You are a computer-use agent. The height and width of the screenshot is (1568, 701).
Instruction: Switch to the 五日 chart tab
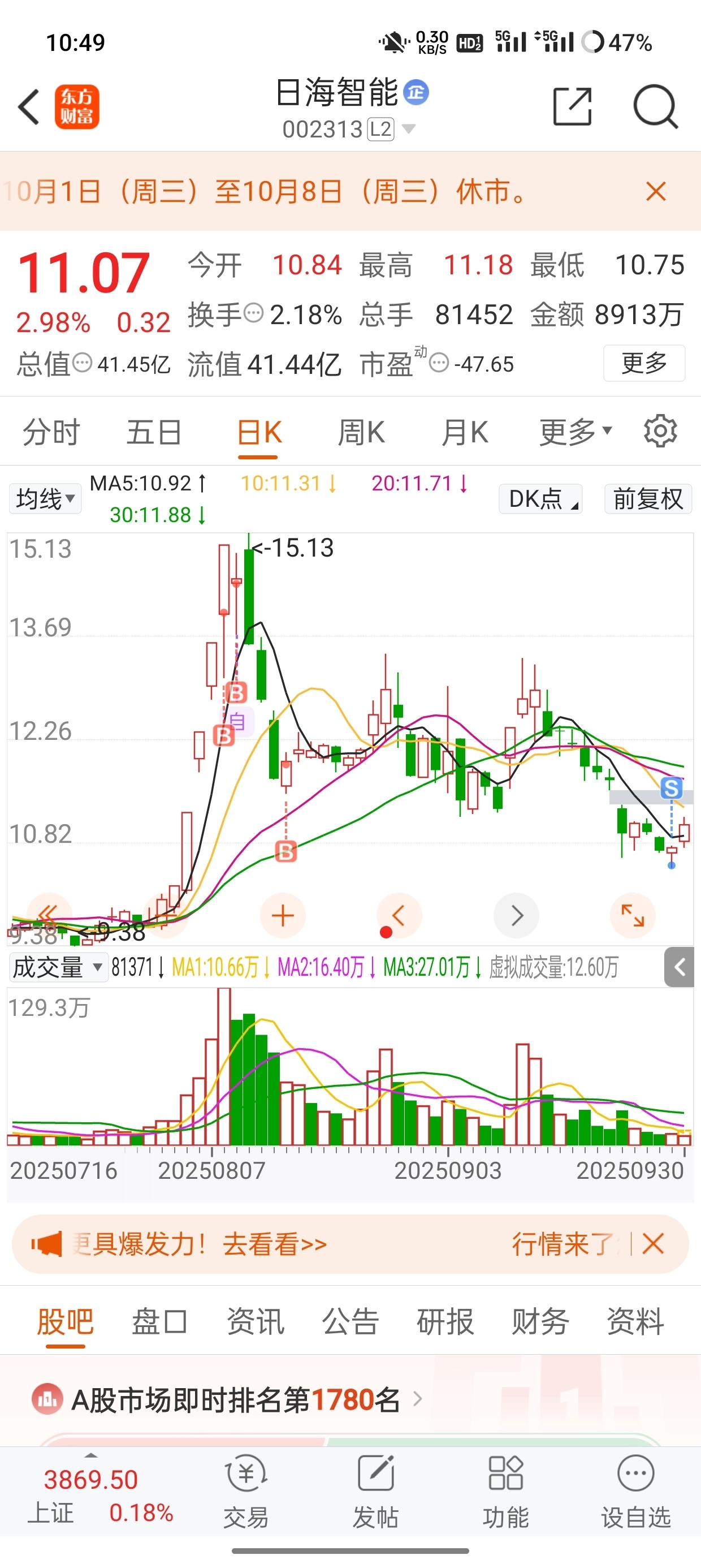pos(154,433)
